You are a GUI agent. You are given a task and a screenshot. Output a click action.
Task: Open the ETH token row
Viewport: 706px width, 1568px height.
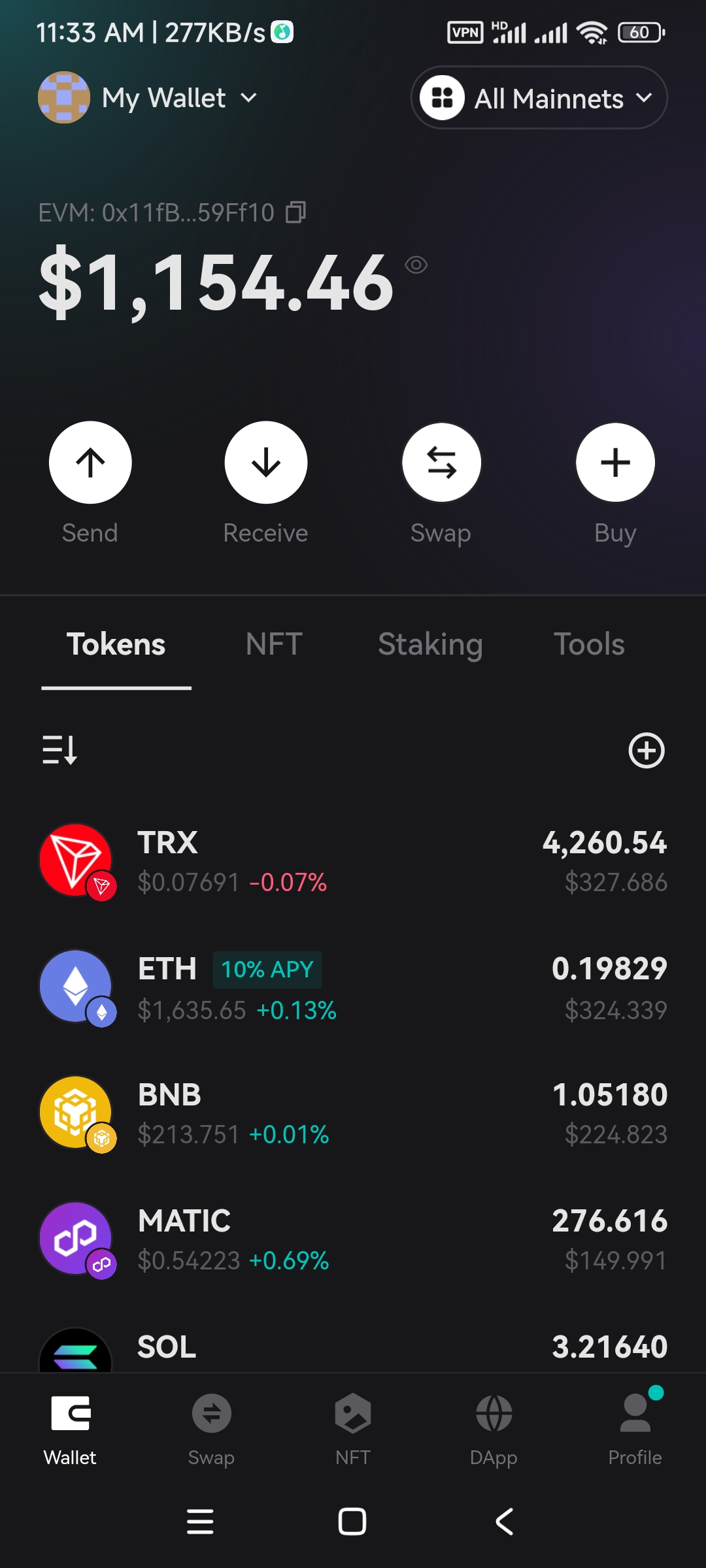[x=353, y=988]
